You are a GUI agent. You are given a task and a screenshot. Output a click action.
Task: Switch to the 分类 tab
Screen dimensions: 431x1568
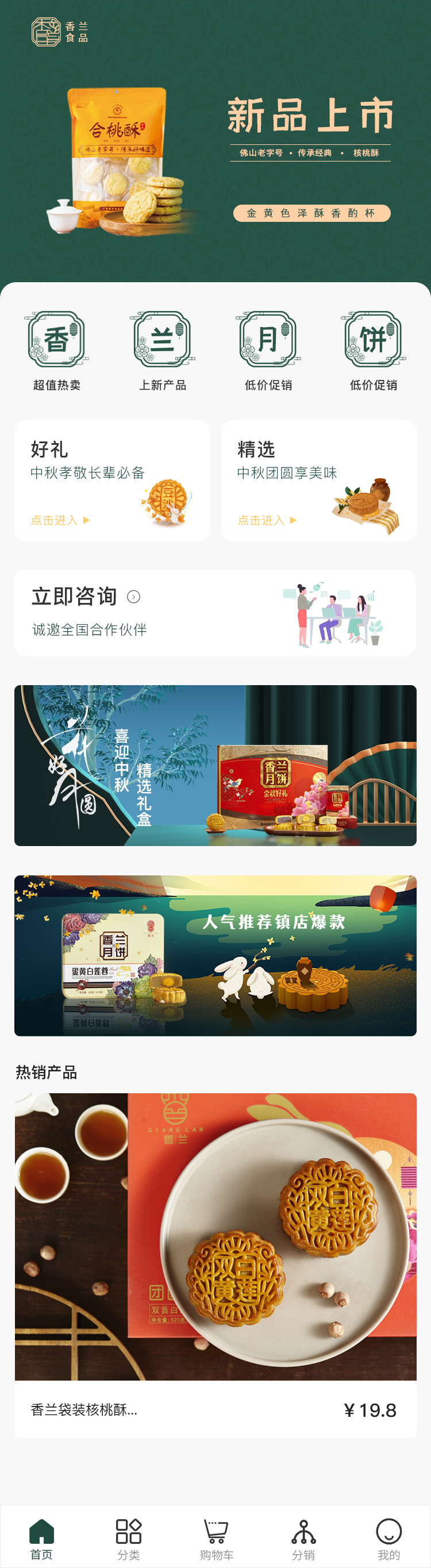[x=129, y=1538]
